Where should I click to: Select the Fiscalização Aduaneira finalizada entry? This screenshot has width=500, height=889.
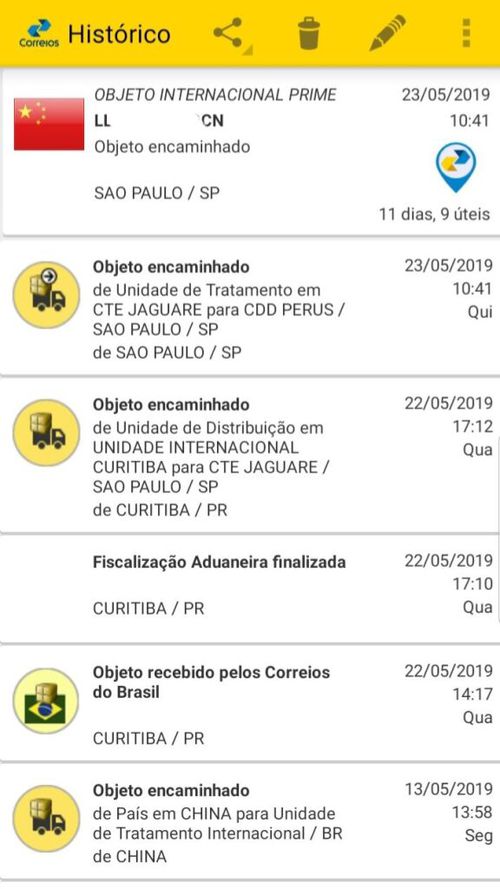(250, 590)
